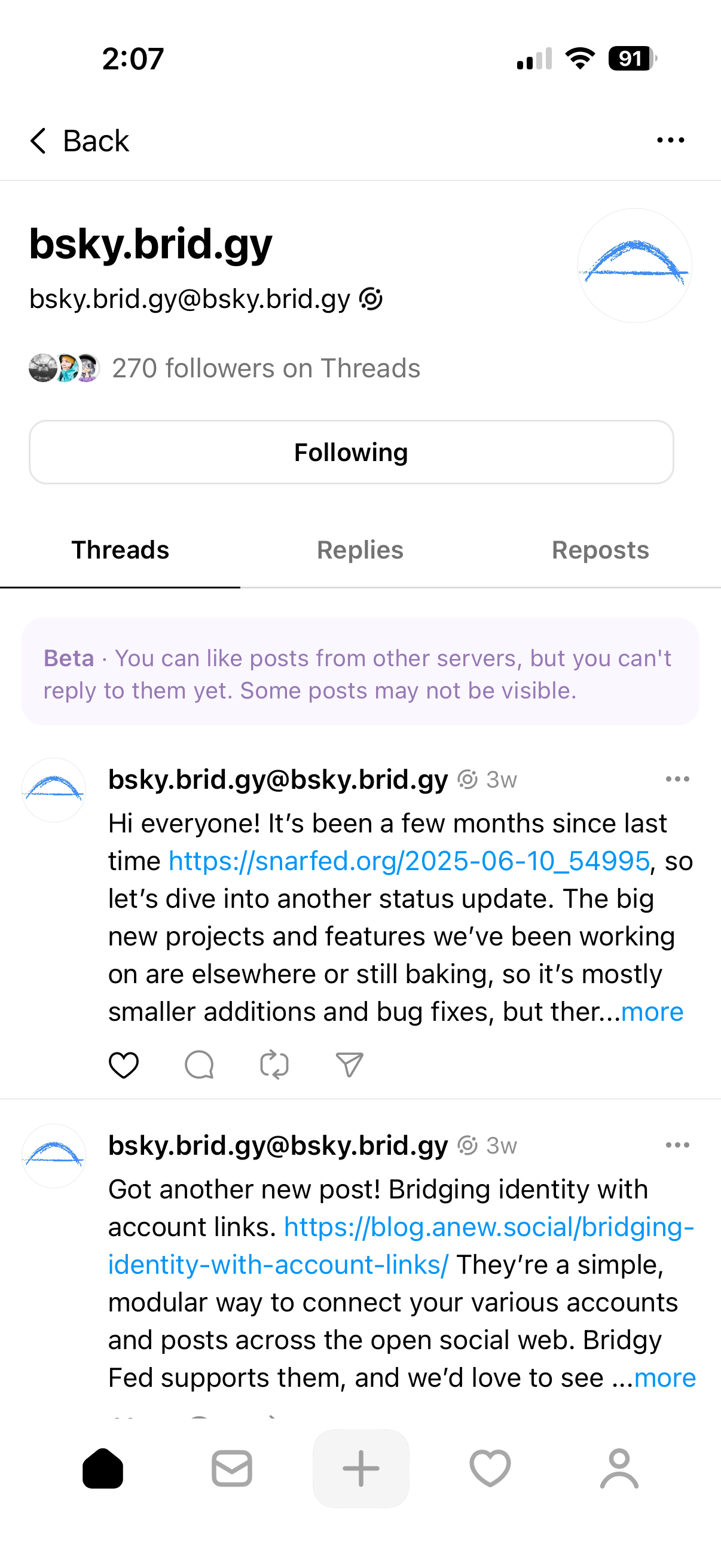Switch to the Reposts tab
Image resolution: width=721 pixels, height=1568 pixels.
coord(600,550)
